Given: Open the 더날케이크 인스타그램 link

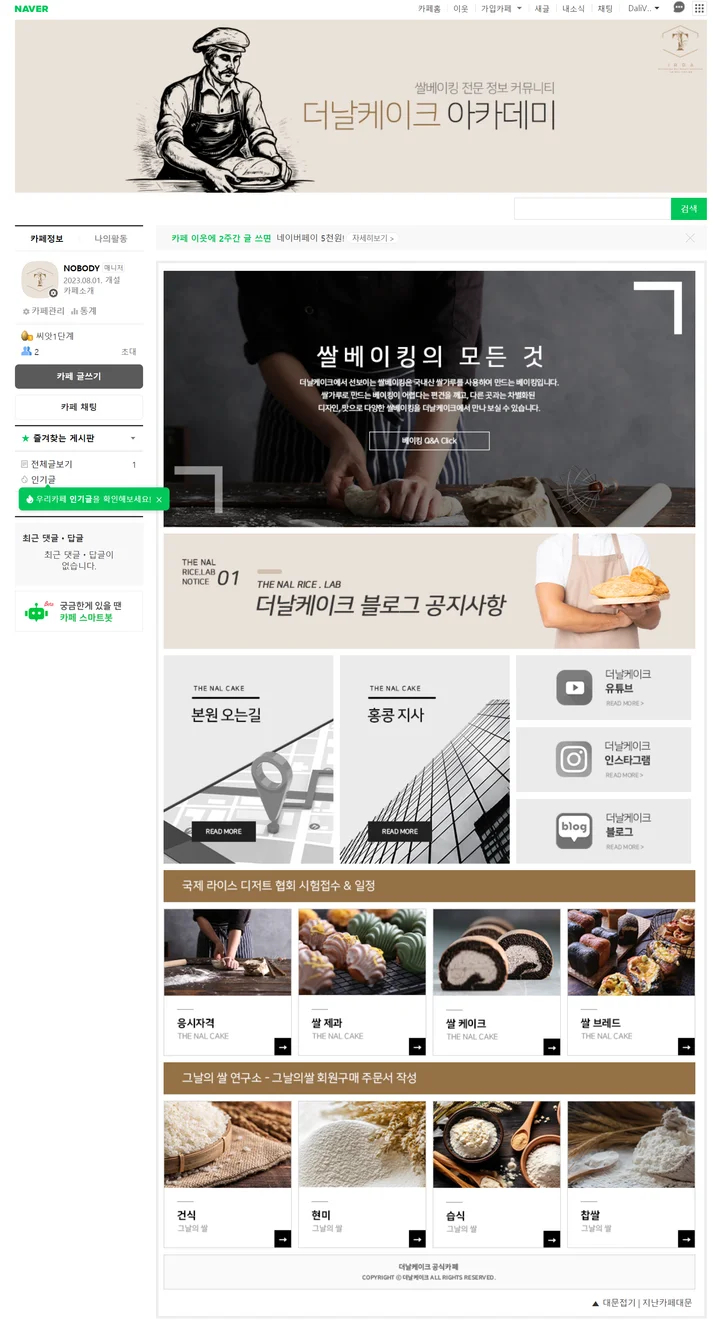Looking at the screenshot, I should [603, 759].
